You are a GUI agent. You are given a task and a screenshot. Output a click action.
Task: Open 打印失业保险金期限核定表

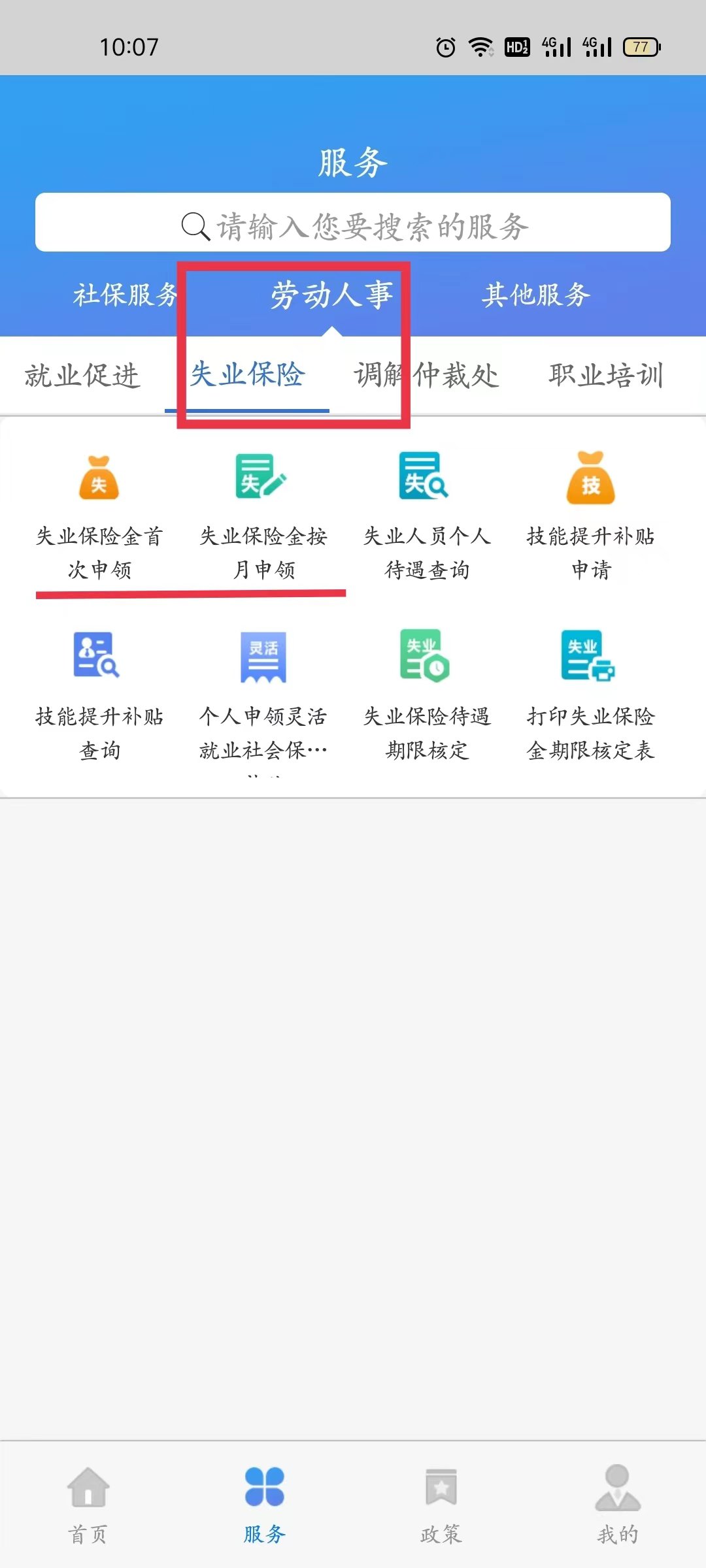[590, 696]
